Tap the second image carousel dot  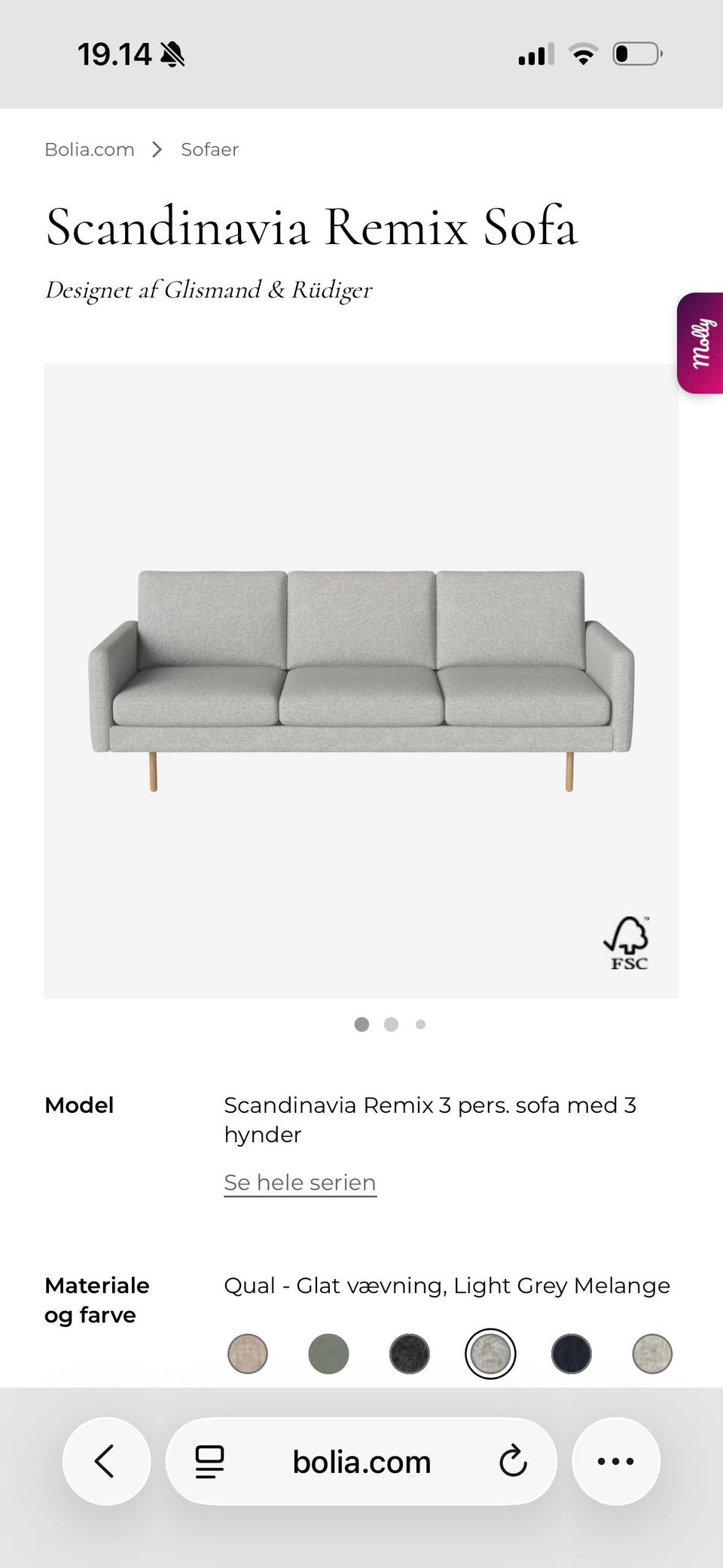click(391, 1025)
